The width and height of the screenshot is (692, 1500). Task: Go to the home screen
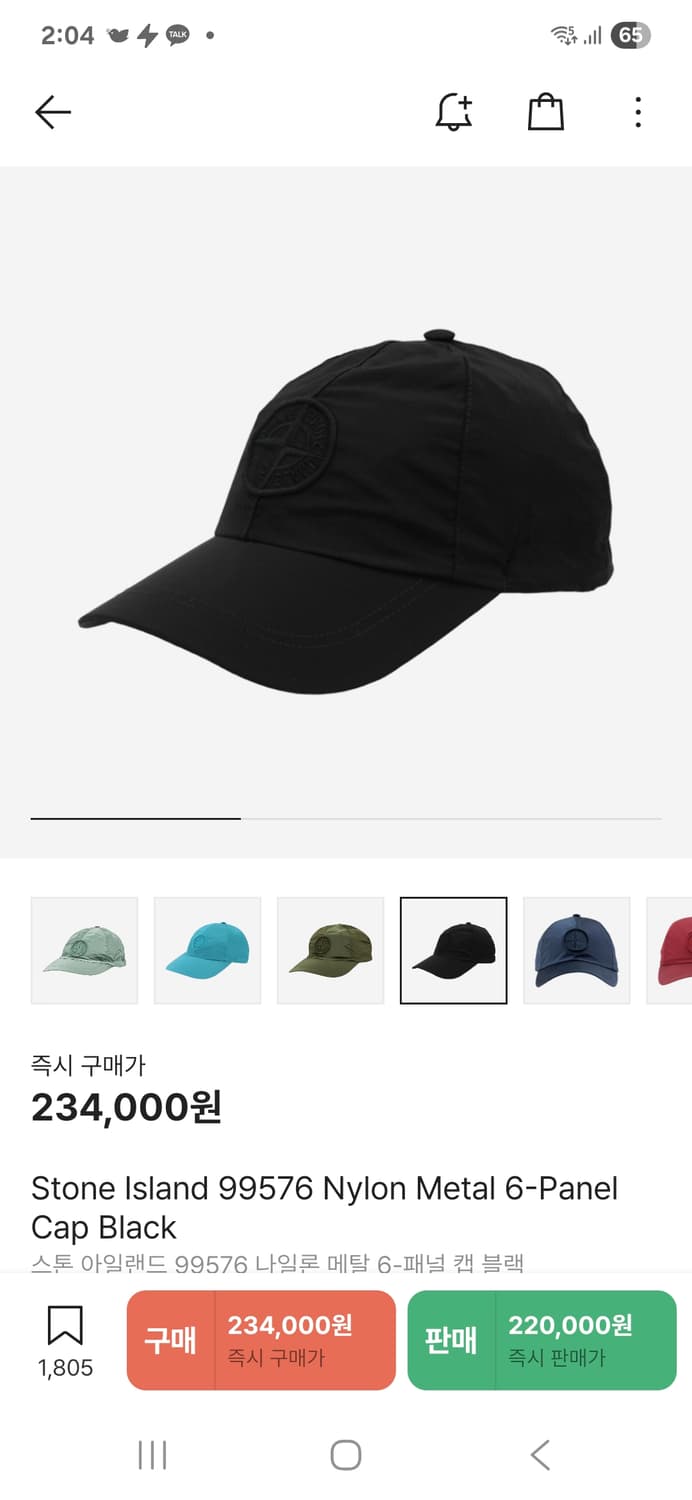pyautogui.click(x=346, y=1455)
